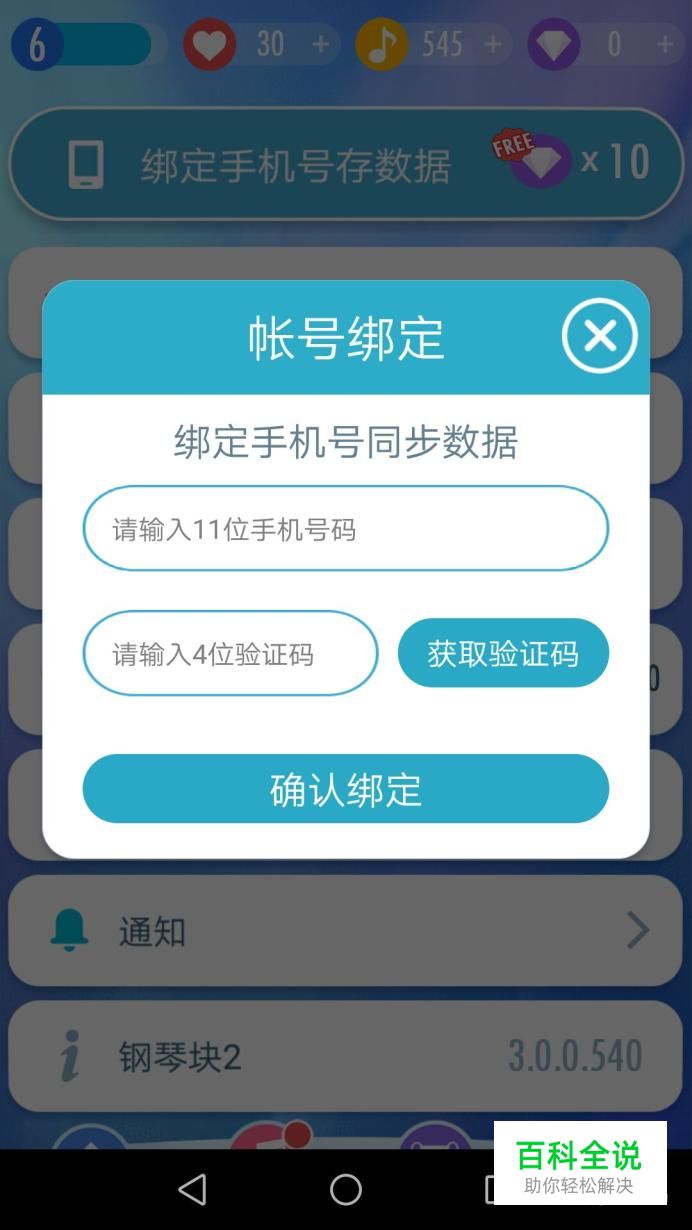Select the 4位验证码 input field

point(230,653)
